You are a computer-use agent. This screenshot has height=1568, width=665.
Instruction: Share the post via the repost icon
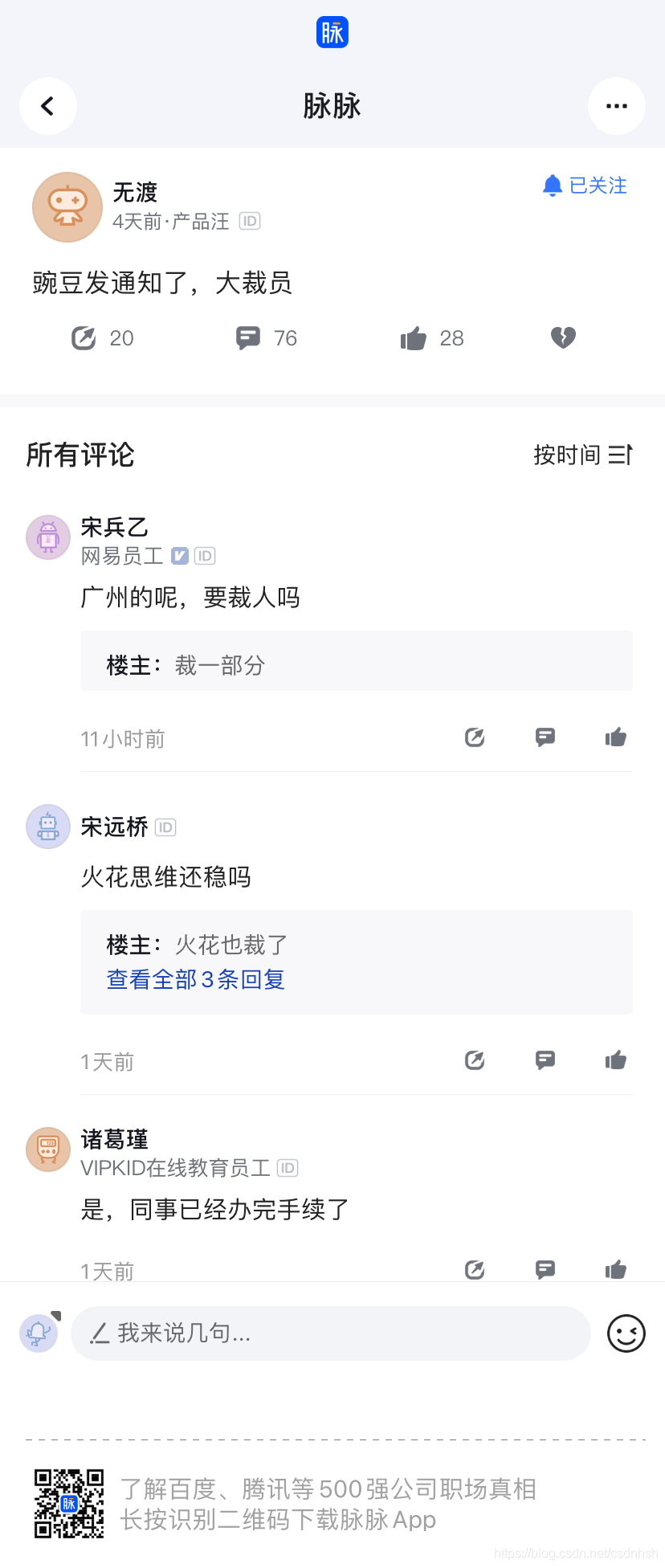(x=84, y=337)
